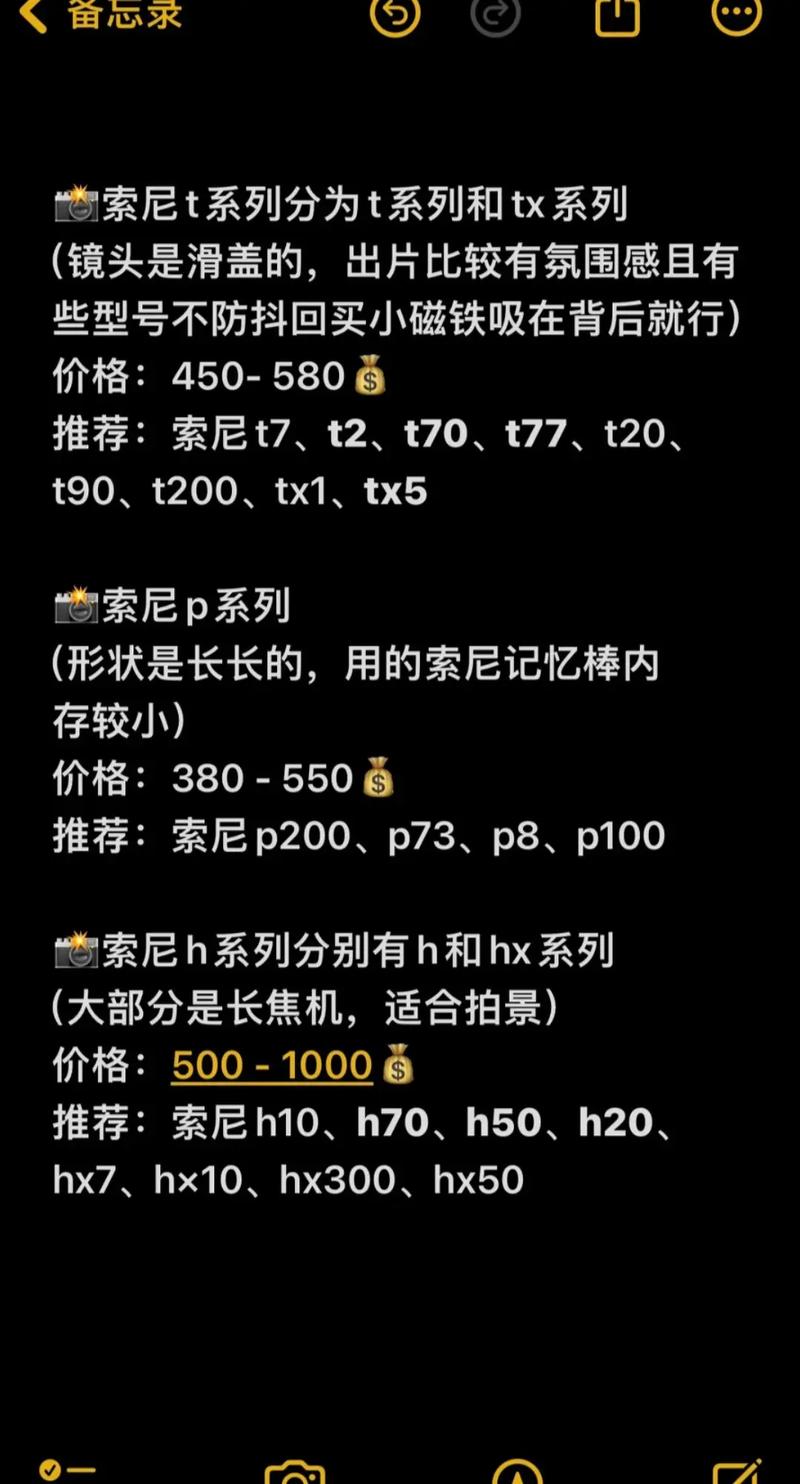Tap the 备忘录 label in the header

click(125, 14)
